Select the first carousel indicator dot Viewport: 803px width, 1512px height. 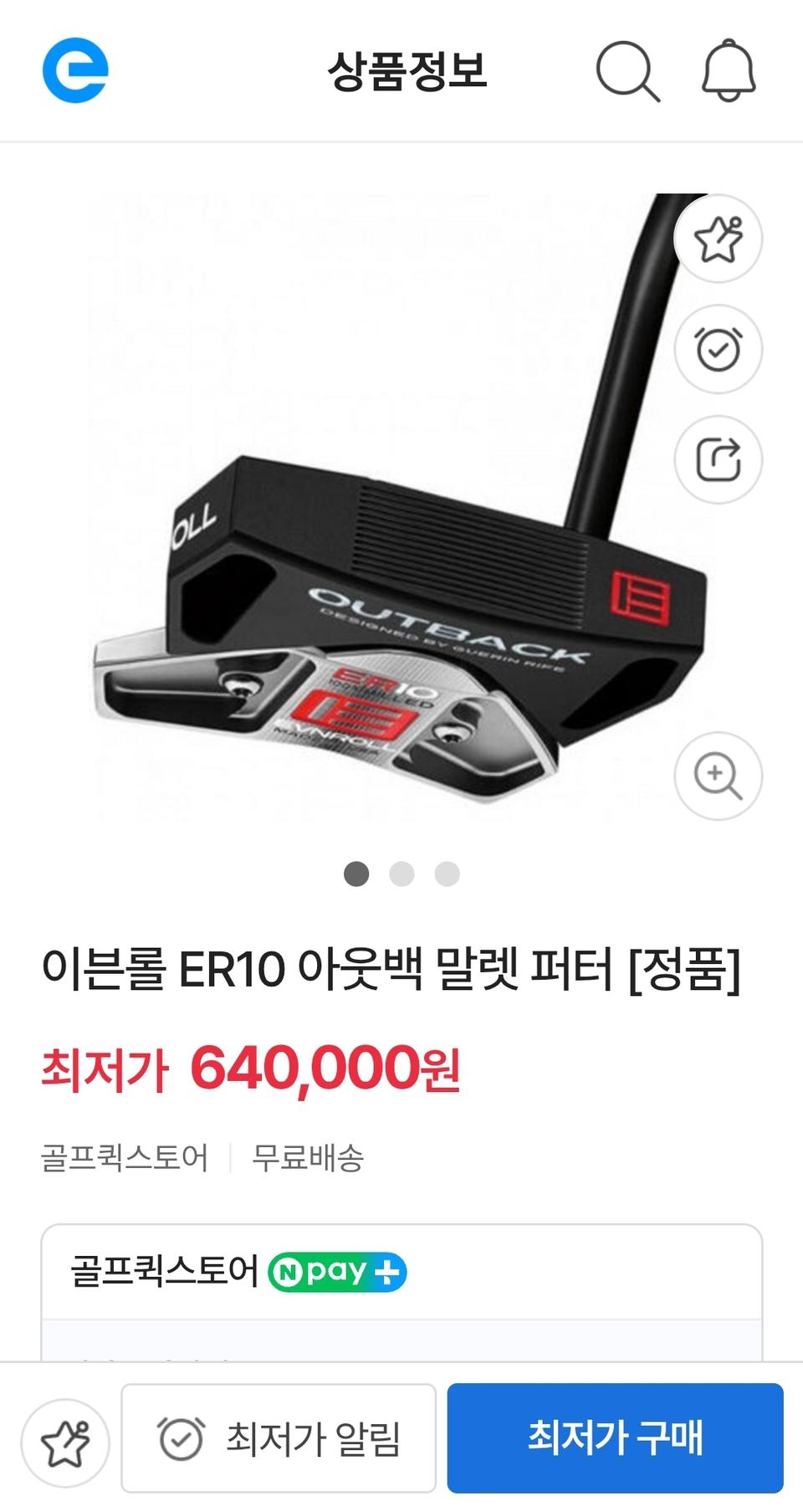tap(358, 873)
